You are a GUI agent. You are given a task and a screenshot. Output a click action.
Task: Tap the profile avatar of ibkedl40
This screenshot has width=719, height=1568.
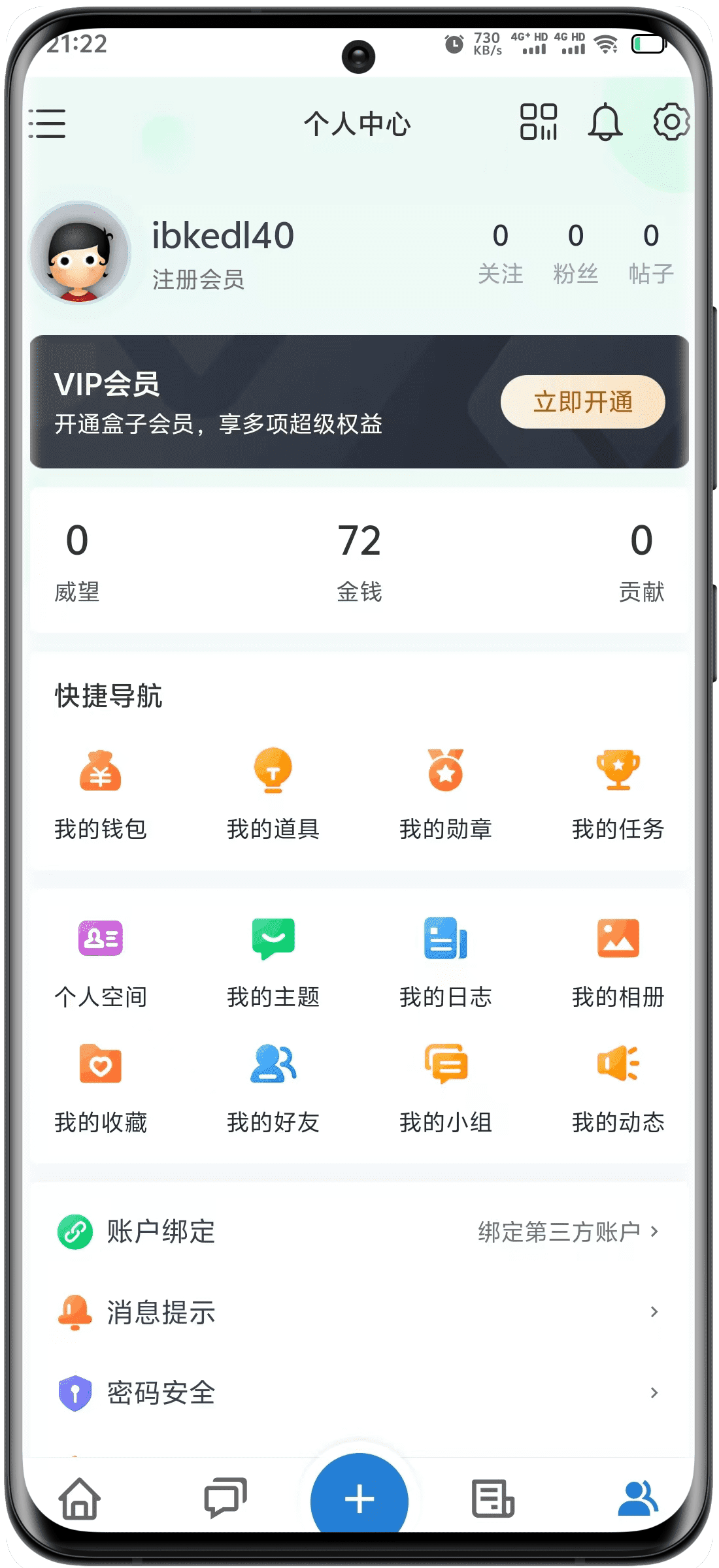pos(80,253)
